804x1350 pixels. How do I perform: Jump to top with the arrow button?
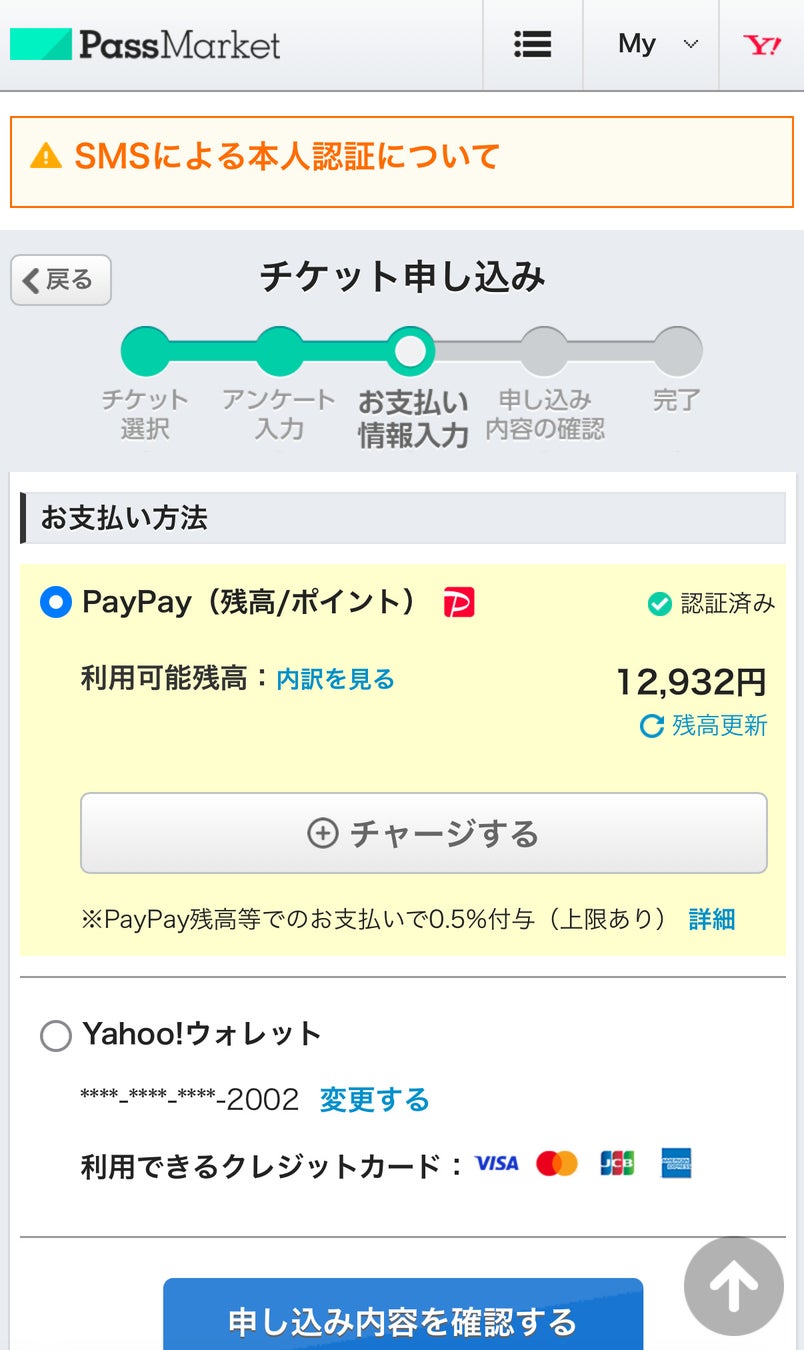(733, 1286)
